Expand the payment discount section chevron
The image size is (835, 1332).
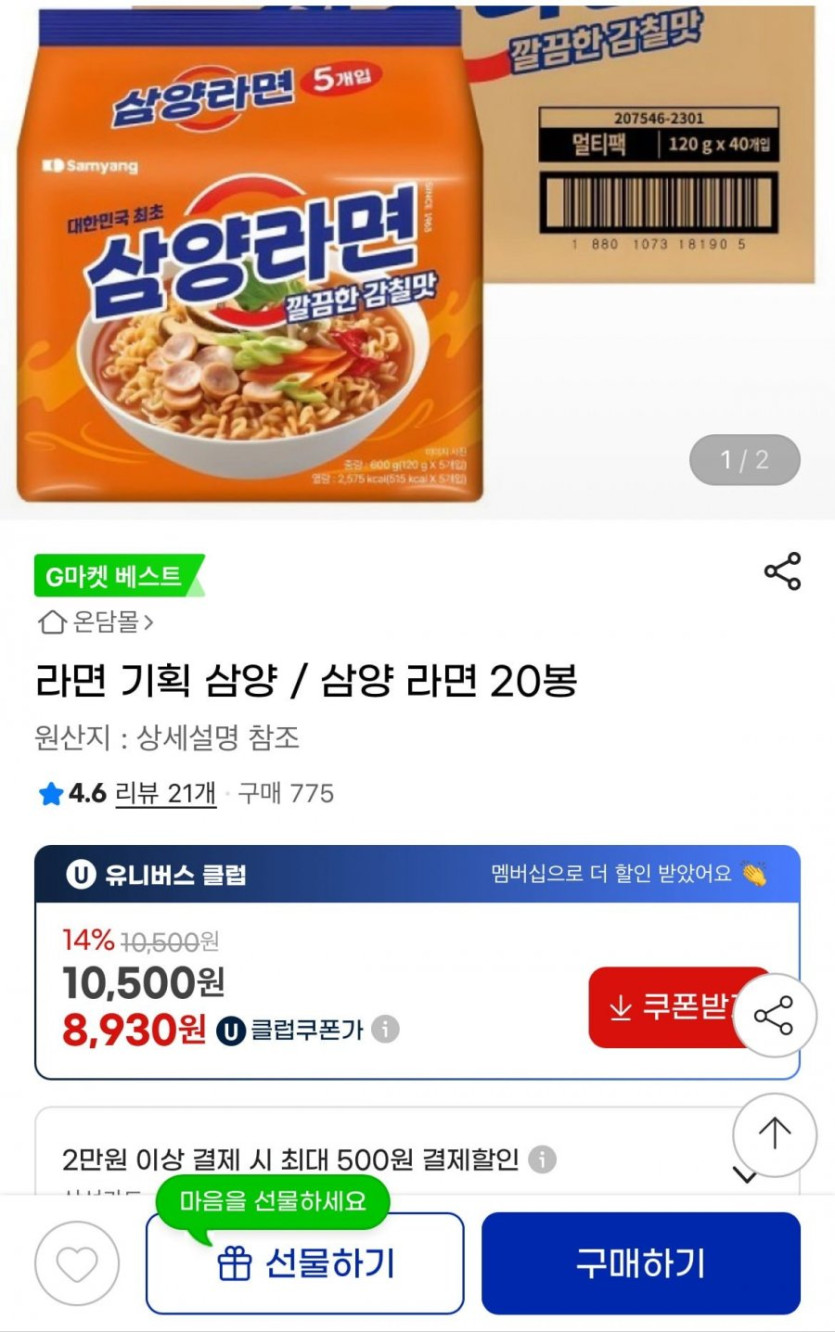coord(745,1176)
